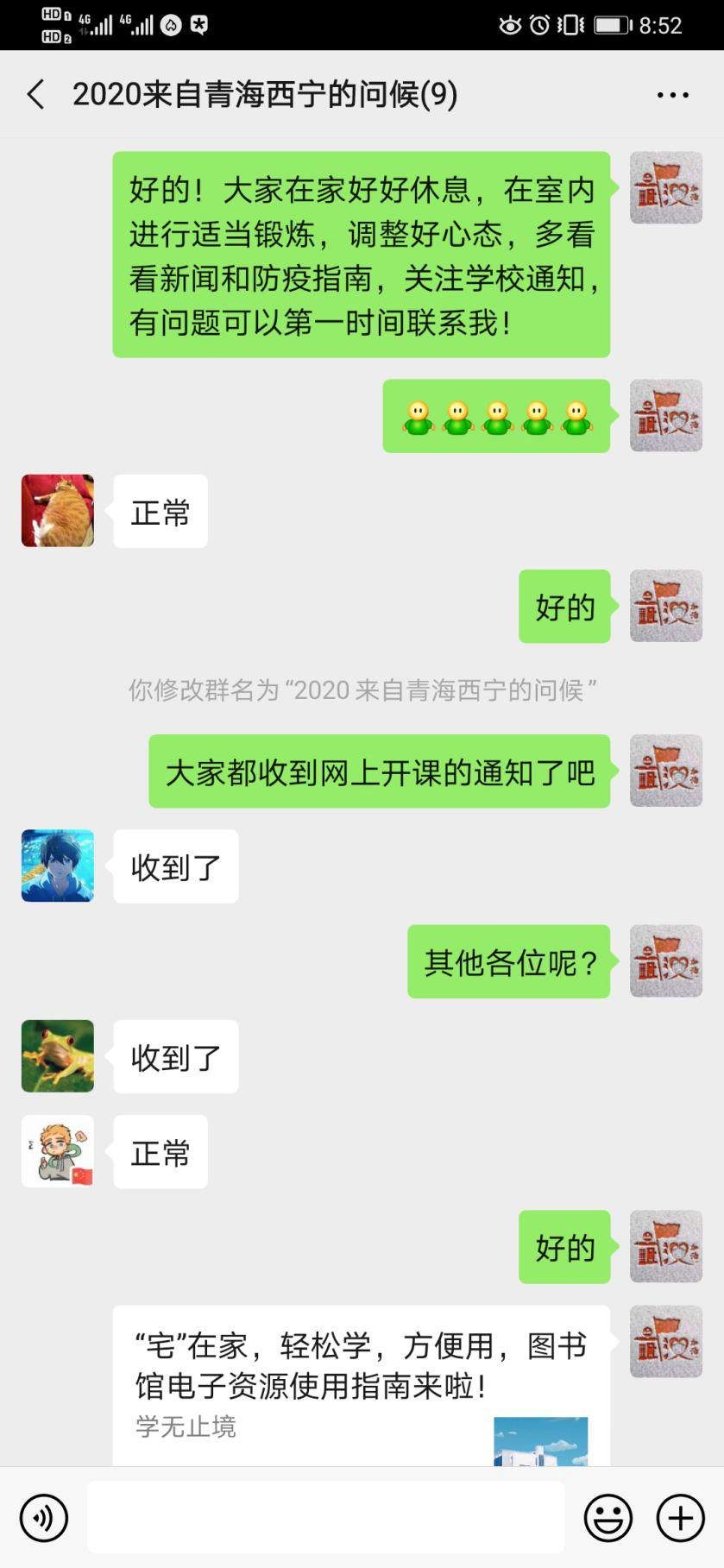
Task: View the orange cat avatar's profile
Action: [x=58, y=511]
